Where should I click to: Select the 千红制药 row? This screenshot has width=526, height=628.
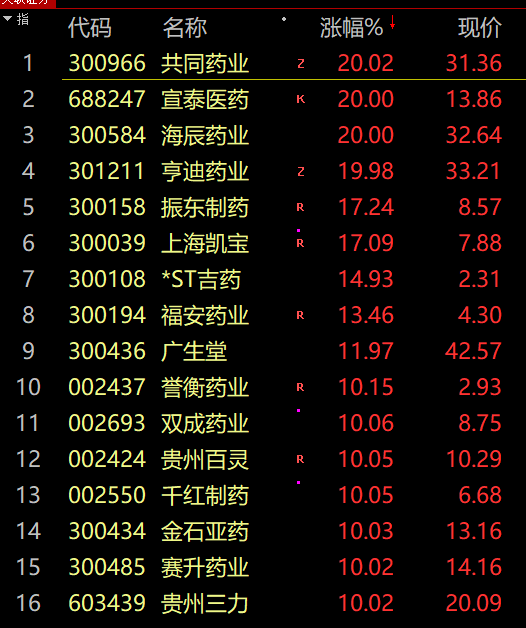[263, 495]
